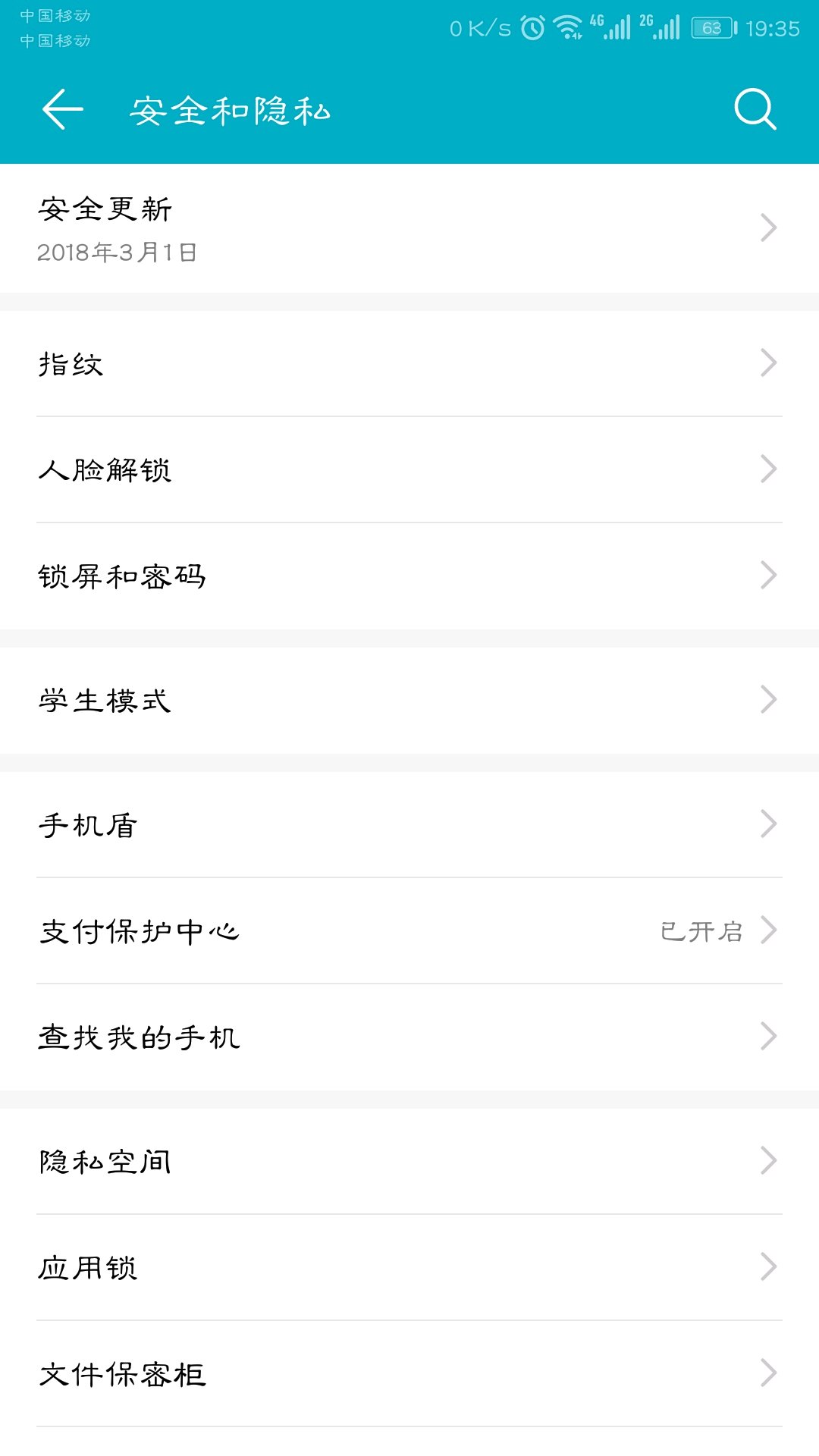Open the 指纹 fingerprint settings
The width and height of the screenshot is (819, 1456).
click(x=409, y=363)
